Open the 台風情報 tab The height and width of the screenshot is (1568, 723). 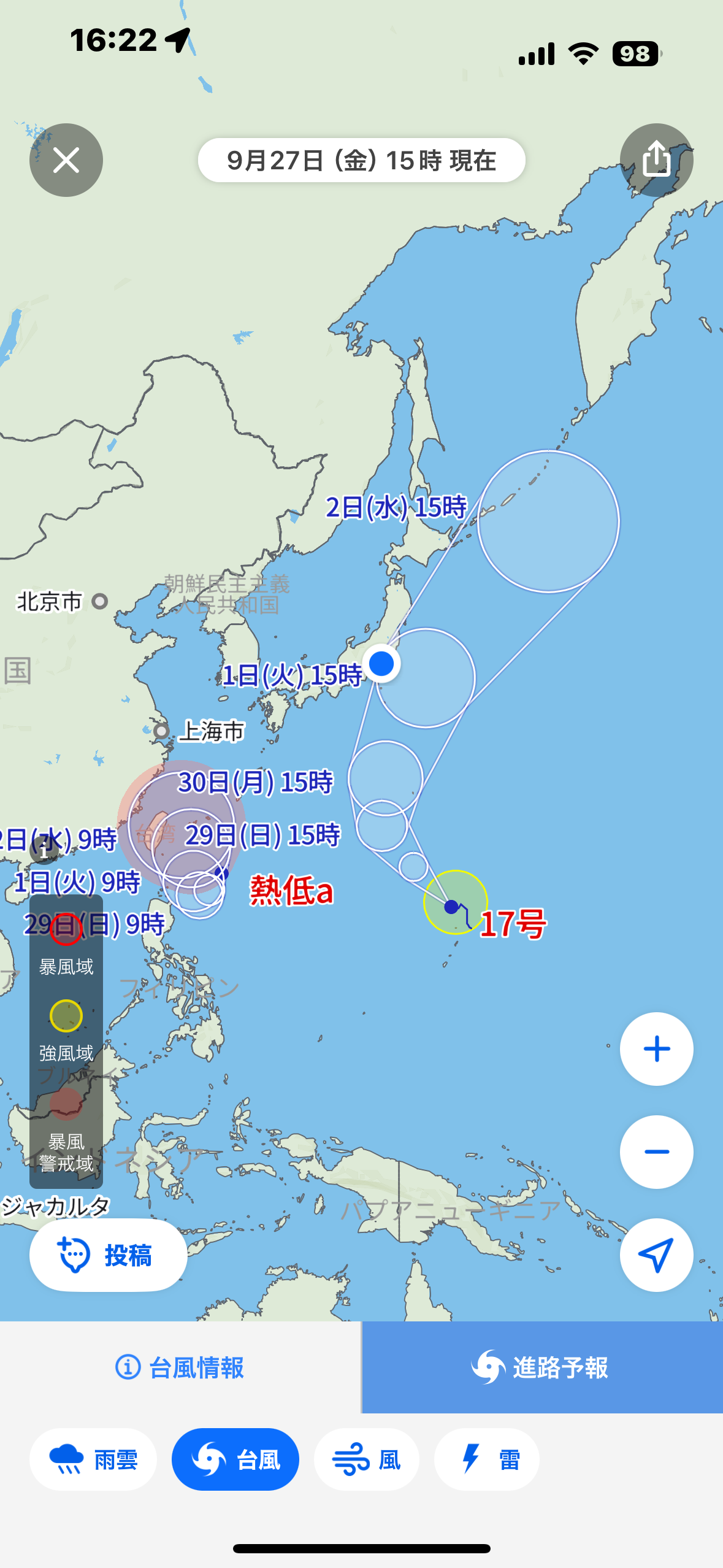[x=180, y=1367]
